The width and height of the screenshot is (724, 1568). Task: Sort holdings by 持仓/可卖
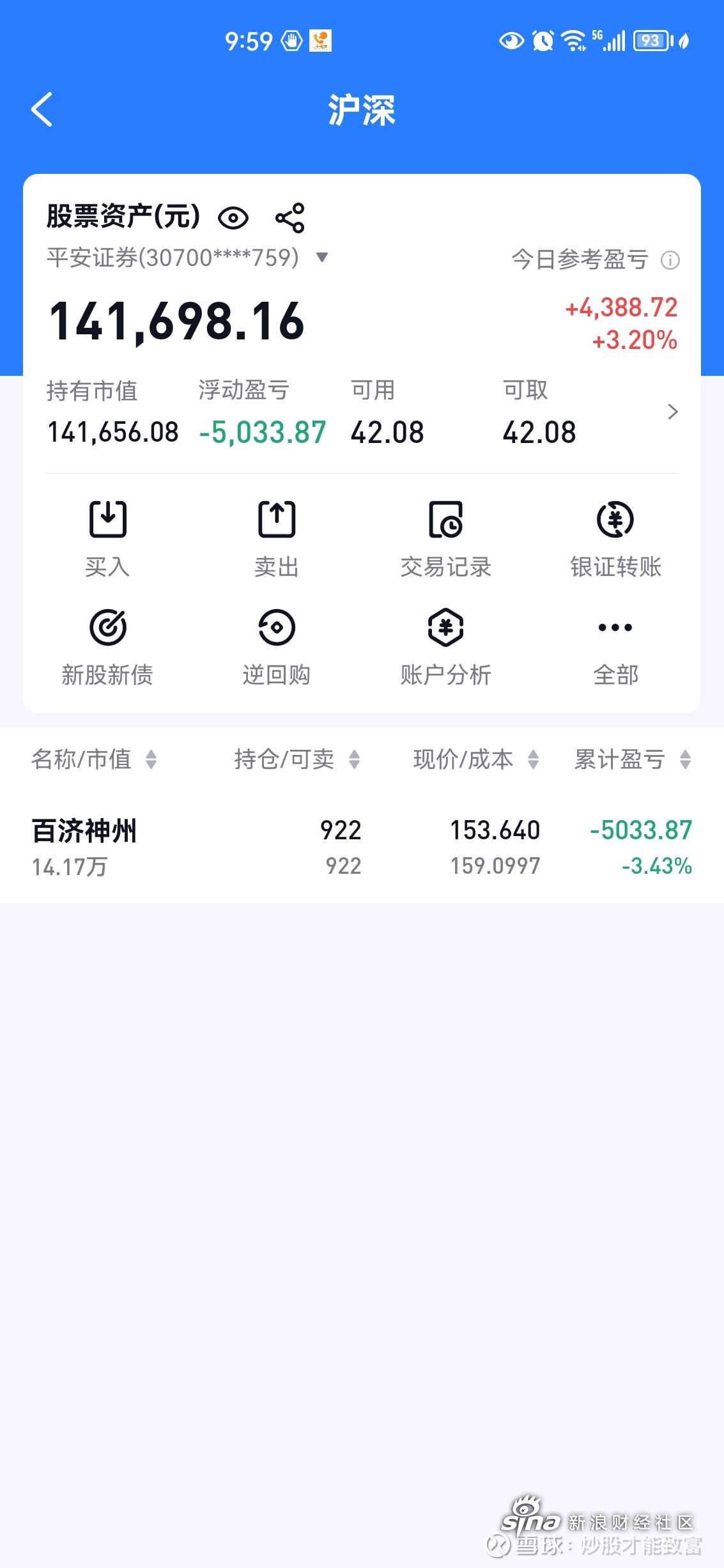[x=297, y=759]
